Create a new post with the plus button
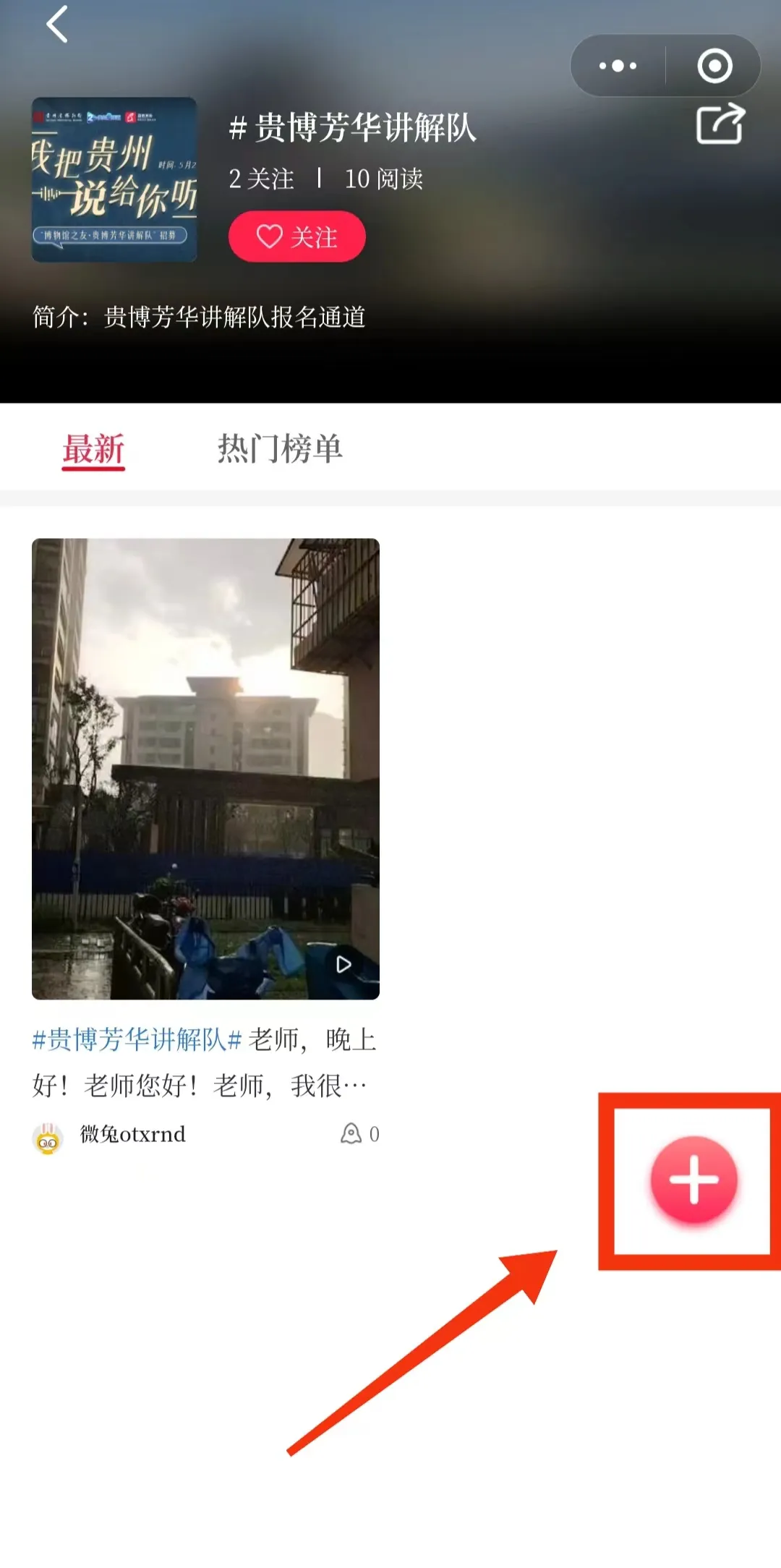Image resolution: width=781 pixels, height=1568 pixels. click(693, 1180)
